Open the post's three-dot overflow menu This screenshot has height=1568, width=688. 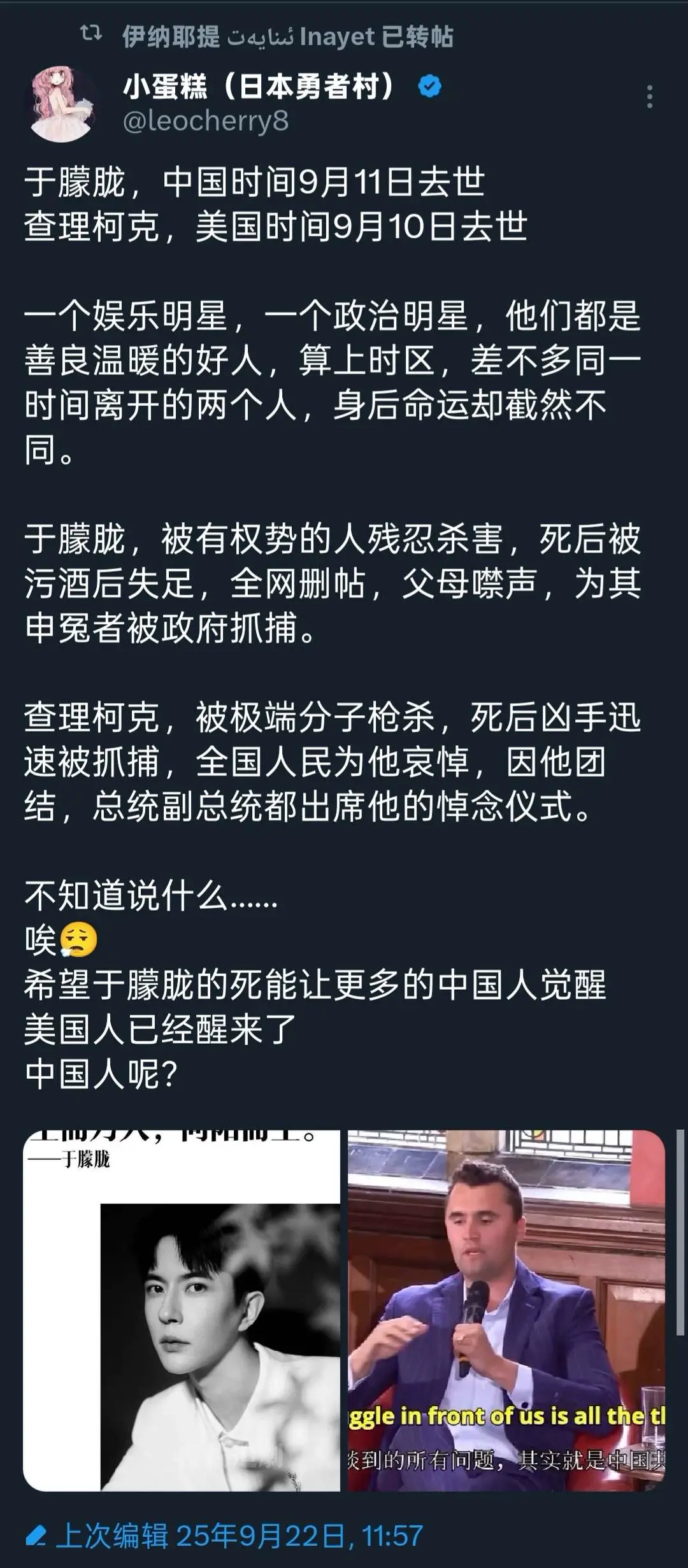[x=649, y=97]
